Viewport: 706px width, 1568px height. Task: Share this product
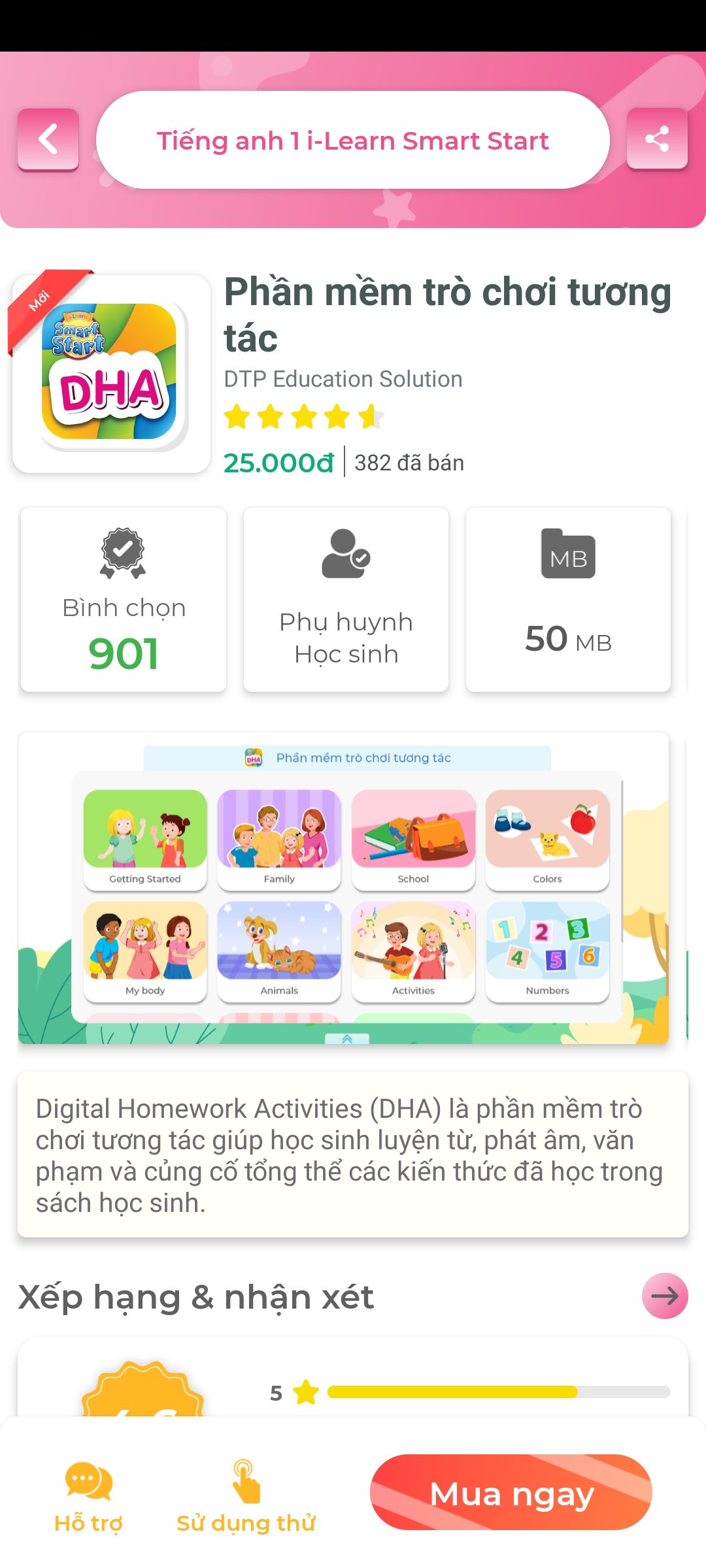pos(657,139)
